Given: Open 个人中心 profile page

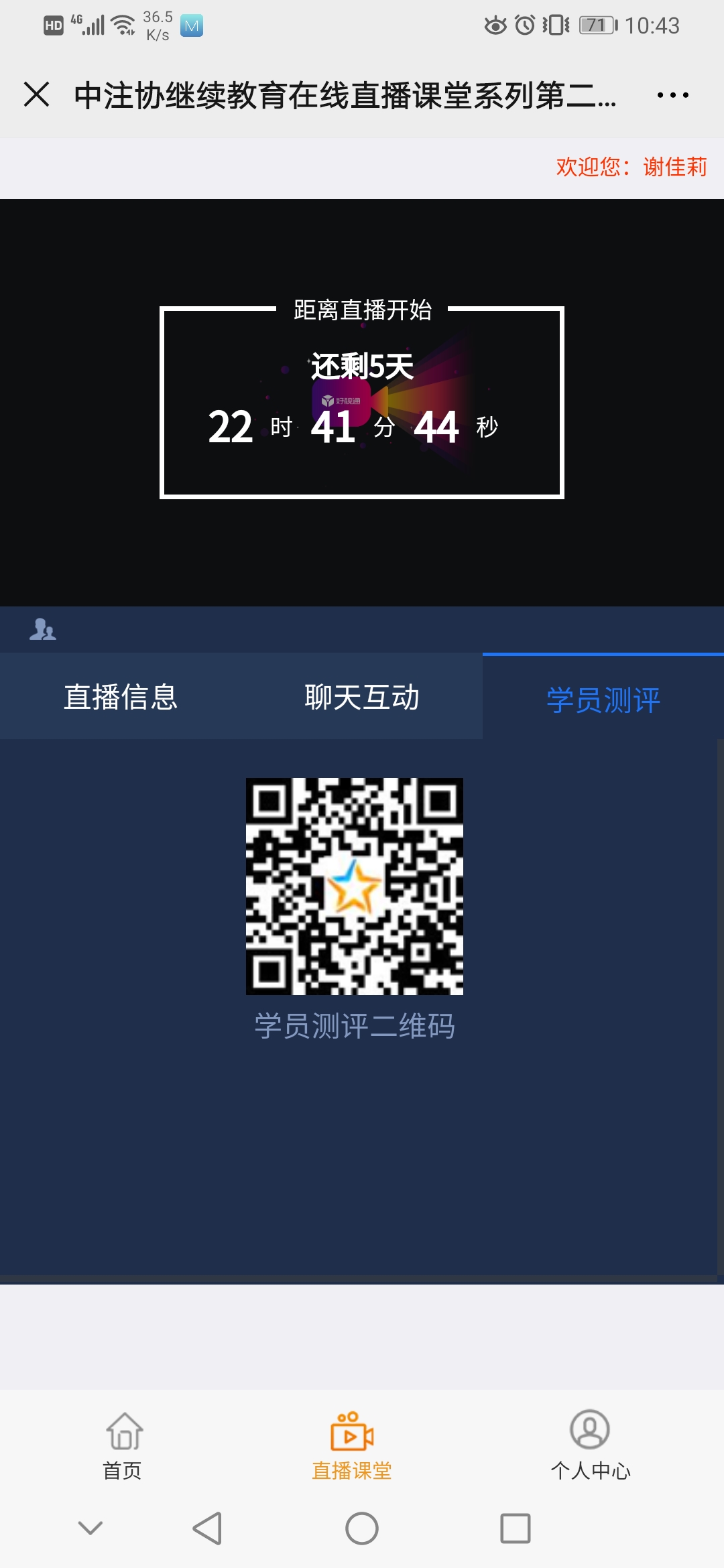Looking at the screenshot, I should coord(590,1445).
